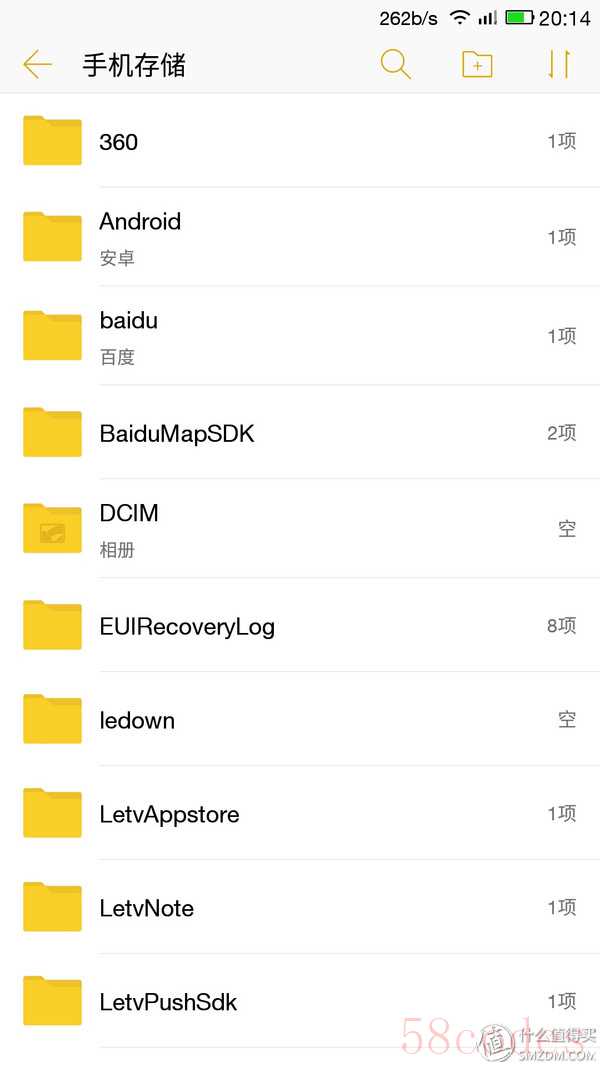
Task: Open the baidu folder
Action: (300, 335)
